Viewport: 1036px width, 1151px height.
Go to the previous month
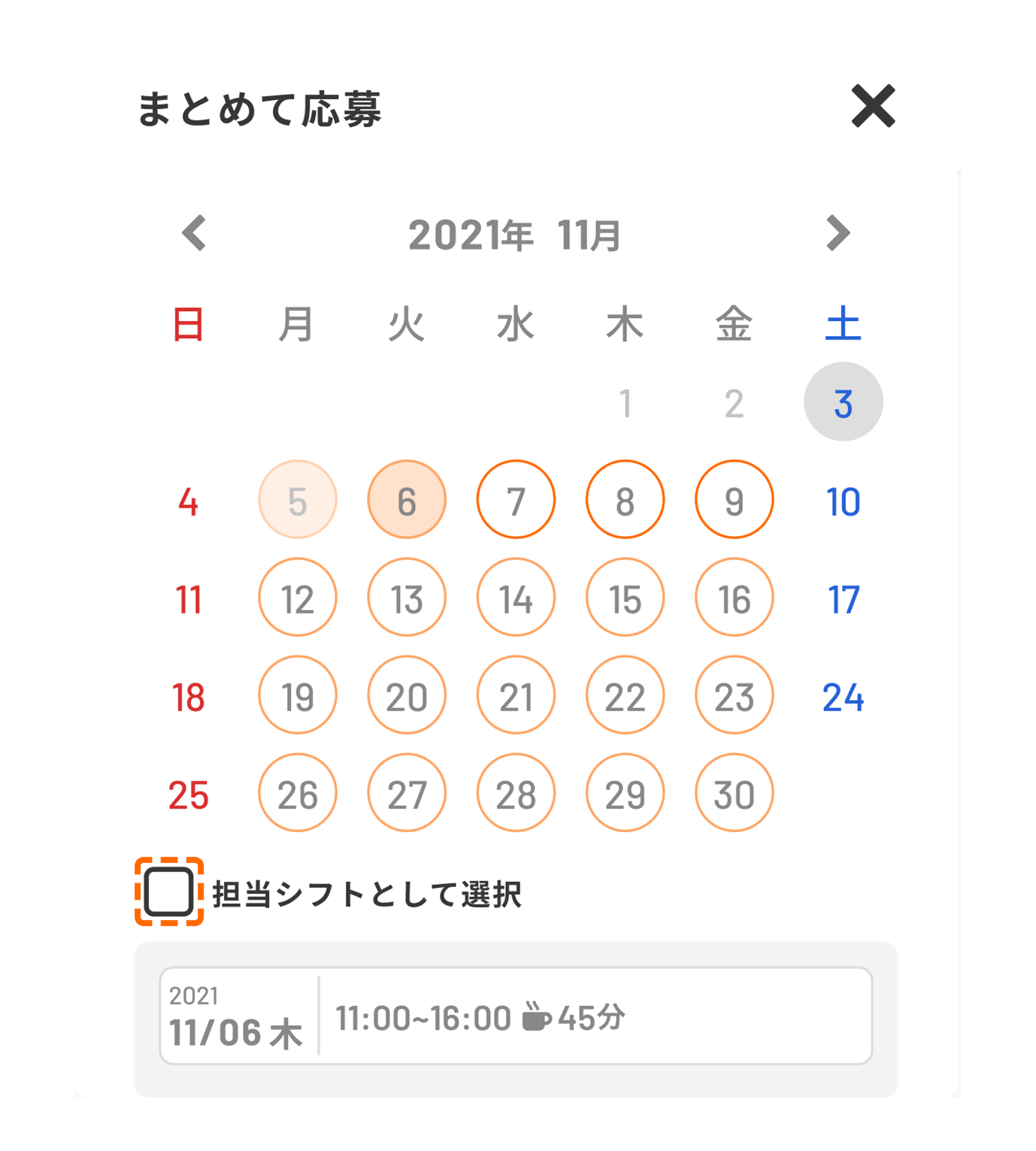click(194, 233)
